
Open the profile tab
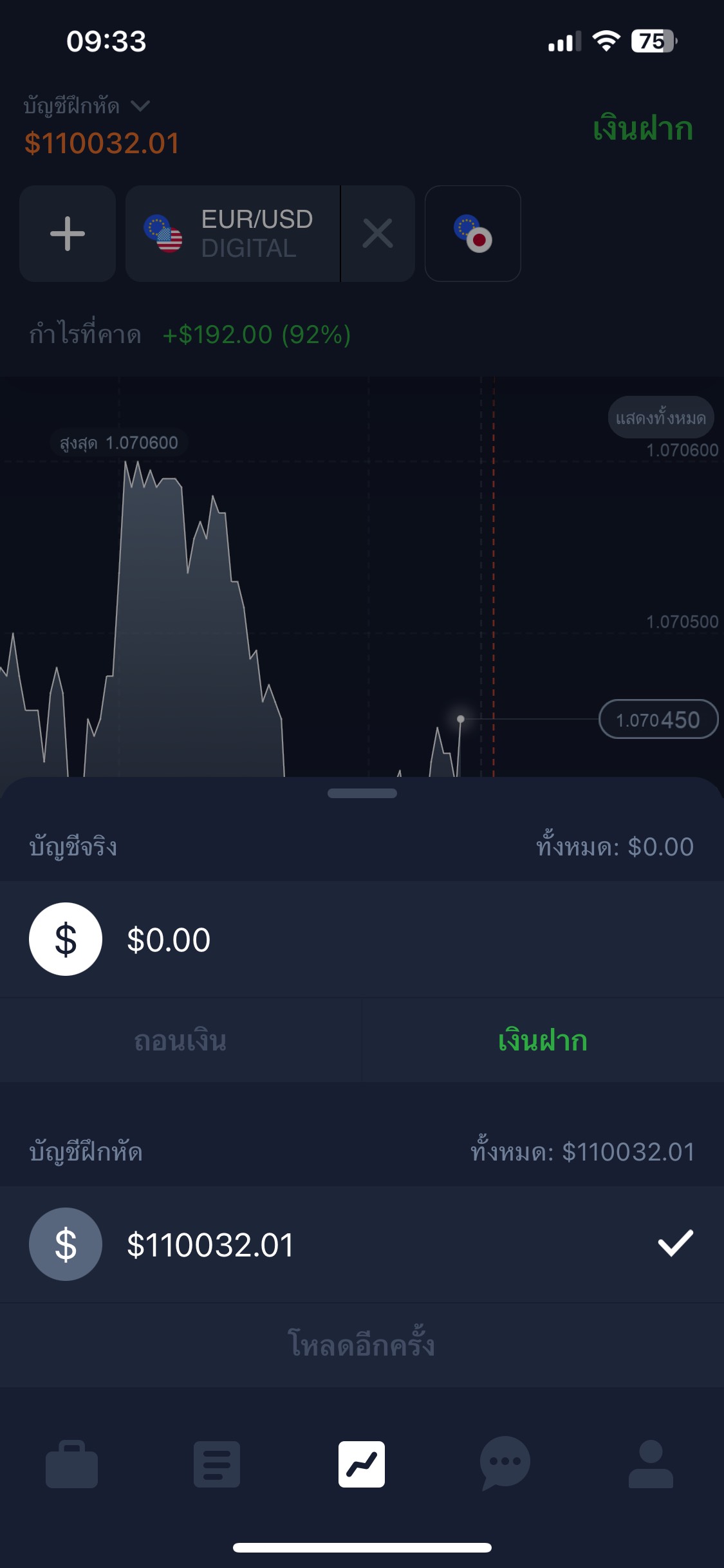(x=651, y=1464)
